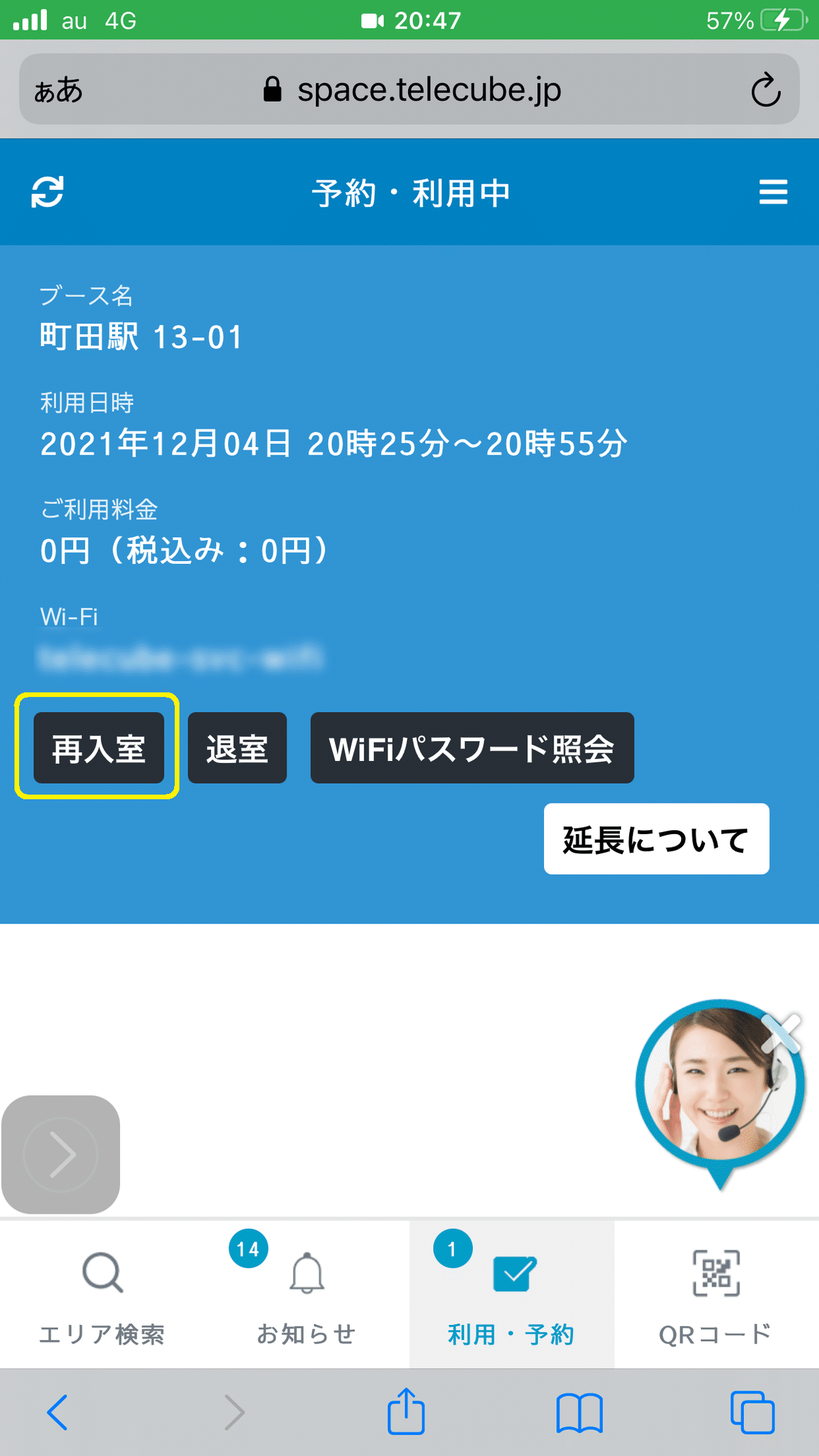819x1456 pixels.
Task: Tap the 再入室 button to re-enter
Action: click(98, 748)
